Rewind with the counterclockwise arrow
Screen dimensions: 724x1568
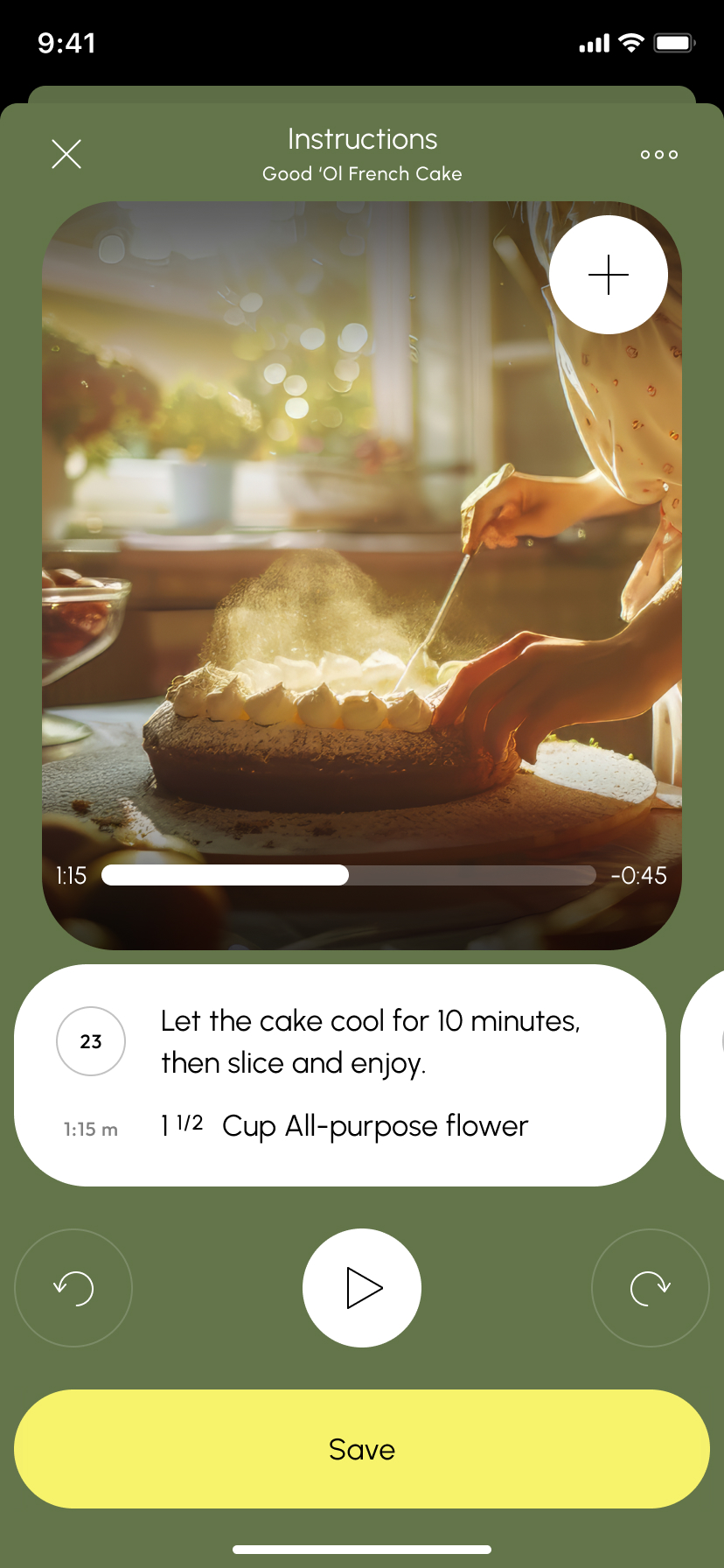[73, 1288]
